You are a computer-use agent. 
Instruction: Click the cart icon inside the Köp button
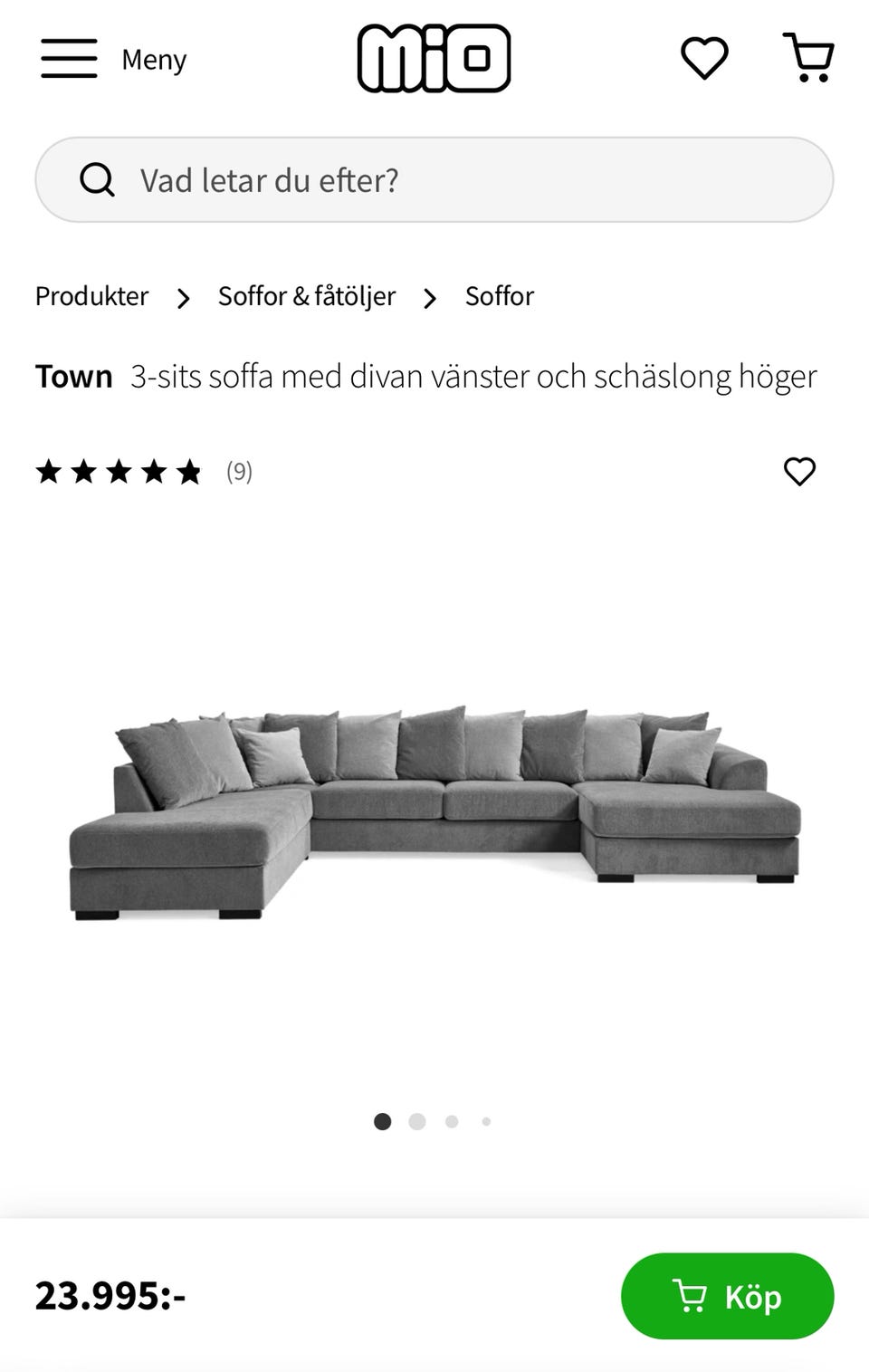(x=692, y=1297)
